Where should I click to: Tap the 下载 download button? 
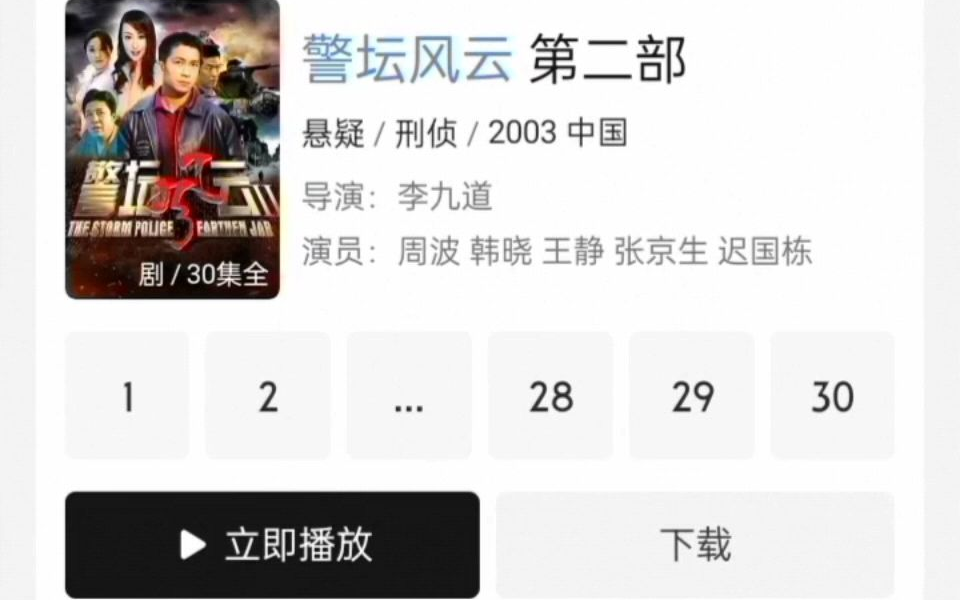coord(695,545)
